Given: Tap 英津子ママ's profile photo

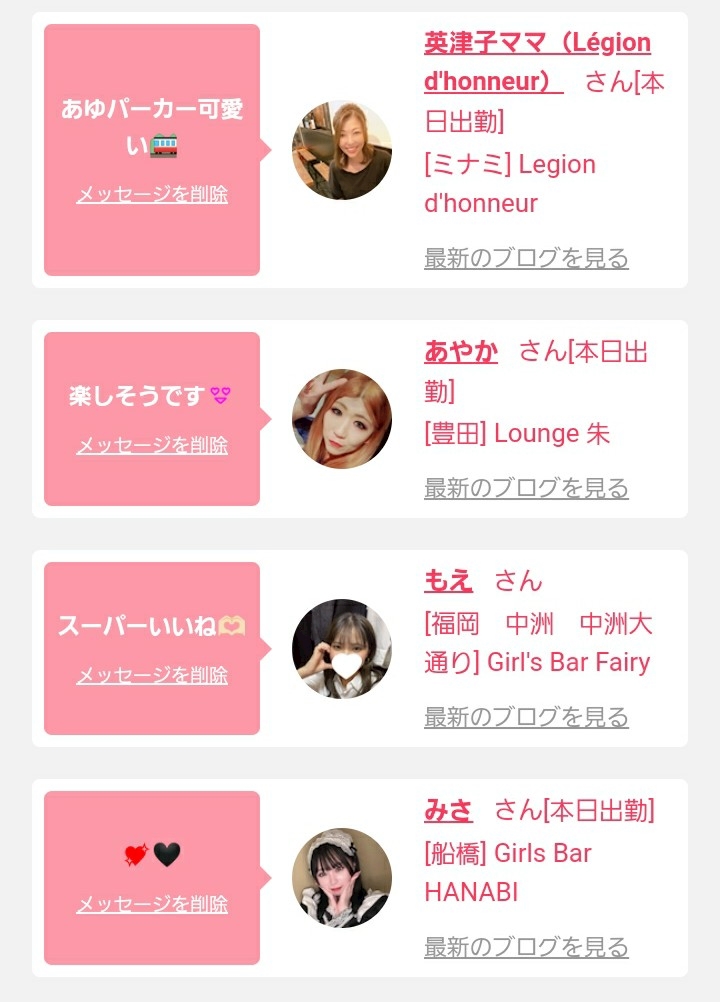Looking at the screenshot, I should [341, 150].
